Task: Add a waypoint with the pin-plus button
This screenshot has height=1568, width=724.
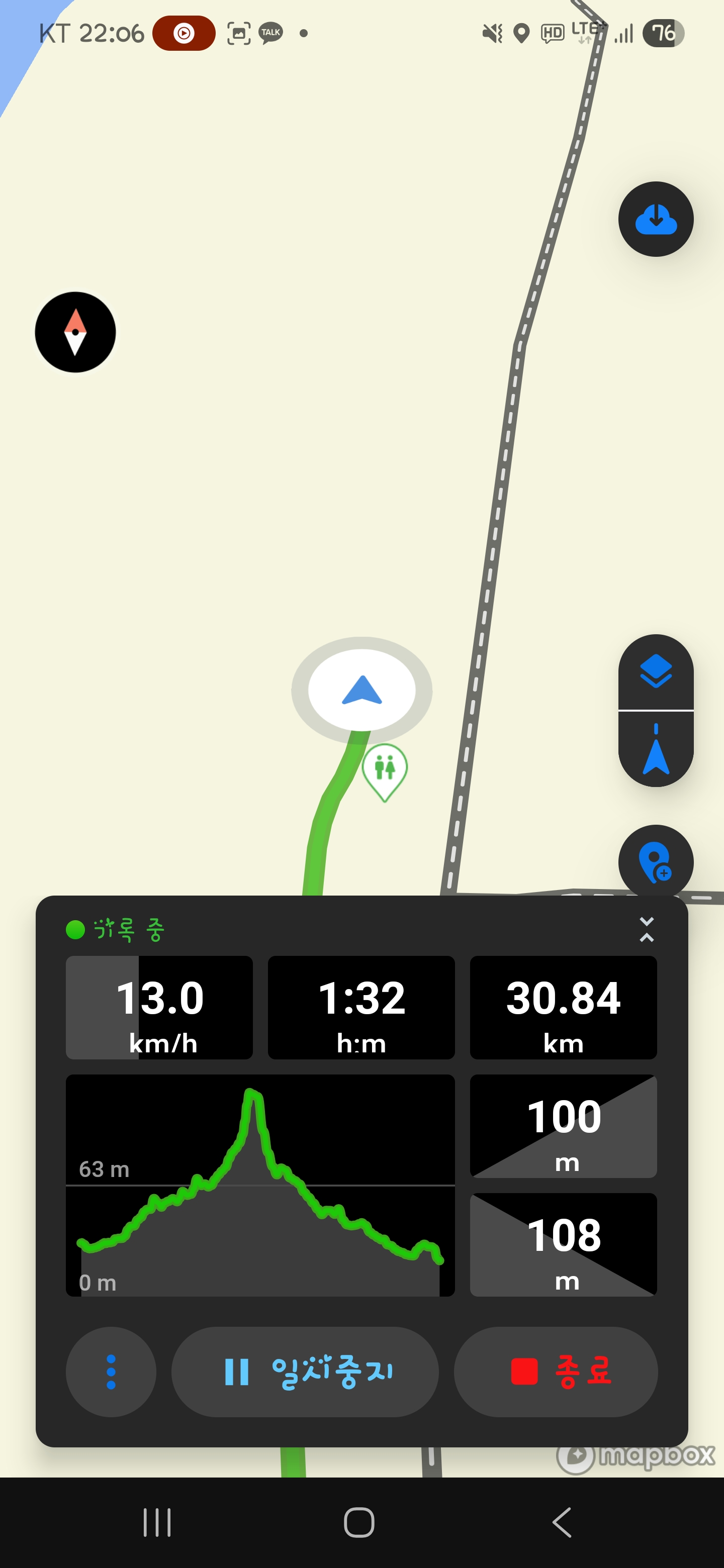Action: 656,862
